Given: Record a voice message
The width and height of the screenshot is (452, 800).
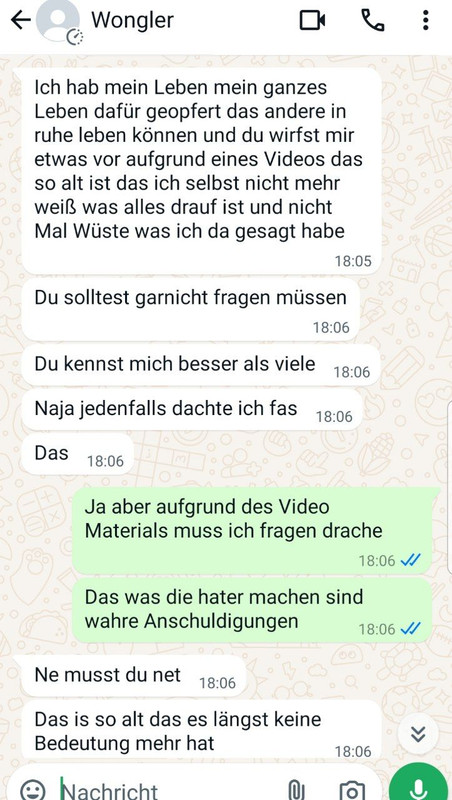Looking at the screenshot, I should (x=419, y=786).
